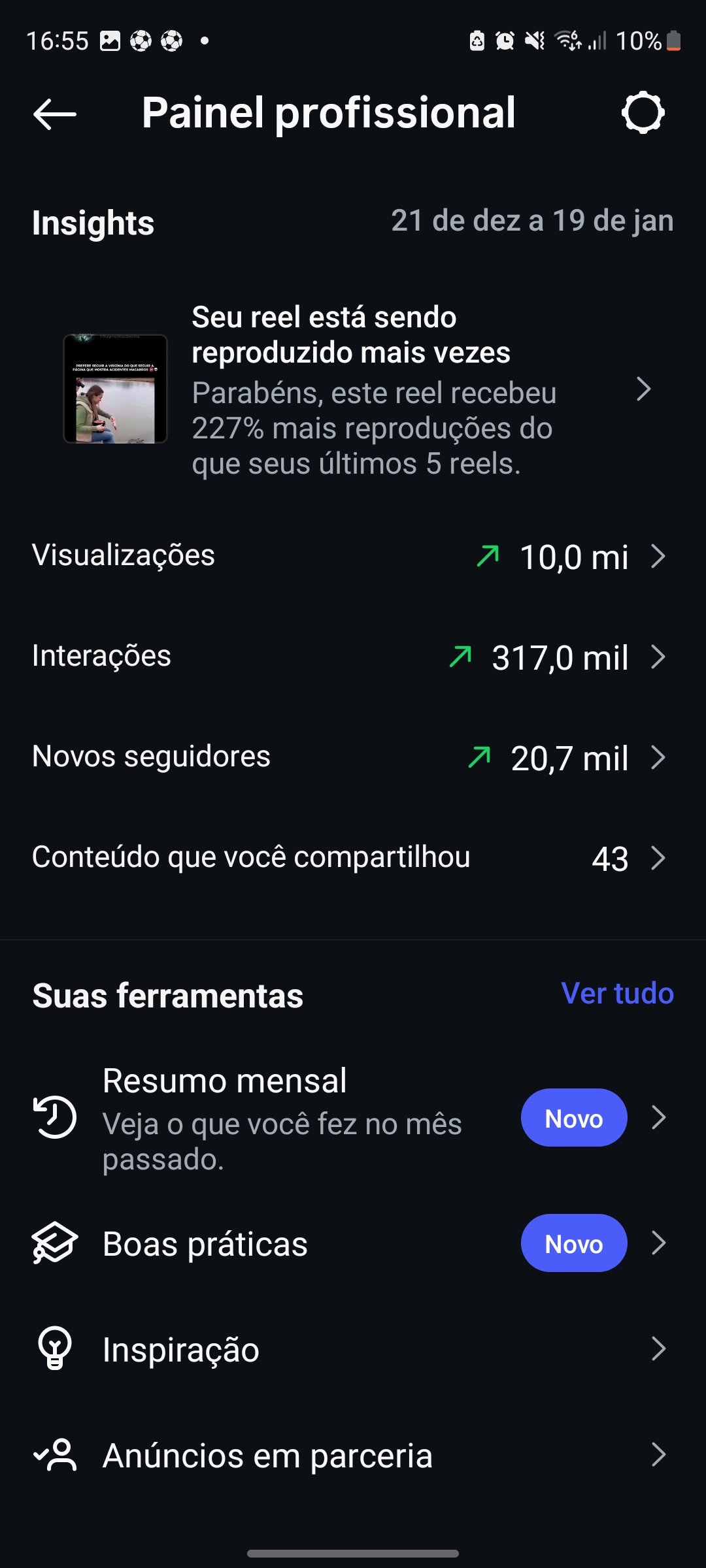Screen dimensions: 706x1568
Task: Tap Ver tudo next to Suas ferramentas
Action: [617, 994]
